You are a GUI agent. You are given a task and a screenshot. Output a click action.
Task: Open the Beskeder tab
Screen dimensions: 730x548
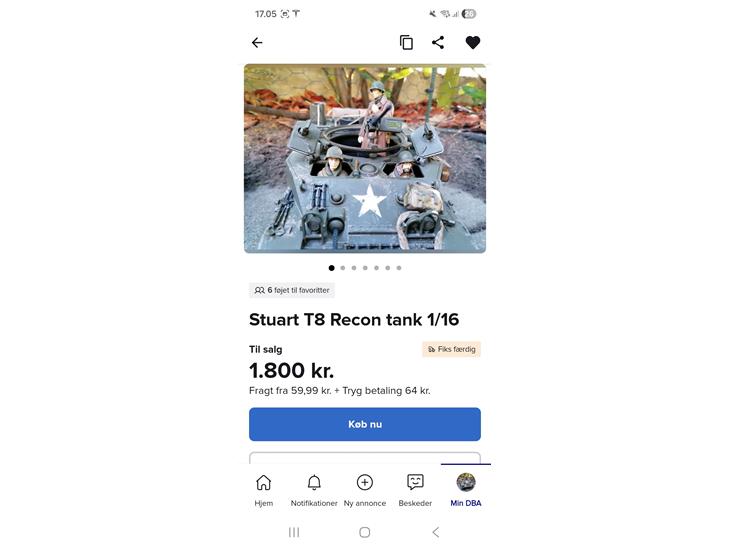[x=415, y=489]
